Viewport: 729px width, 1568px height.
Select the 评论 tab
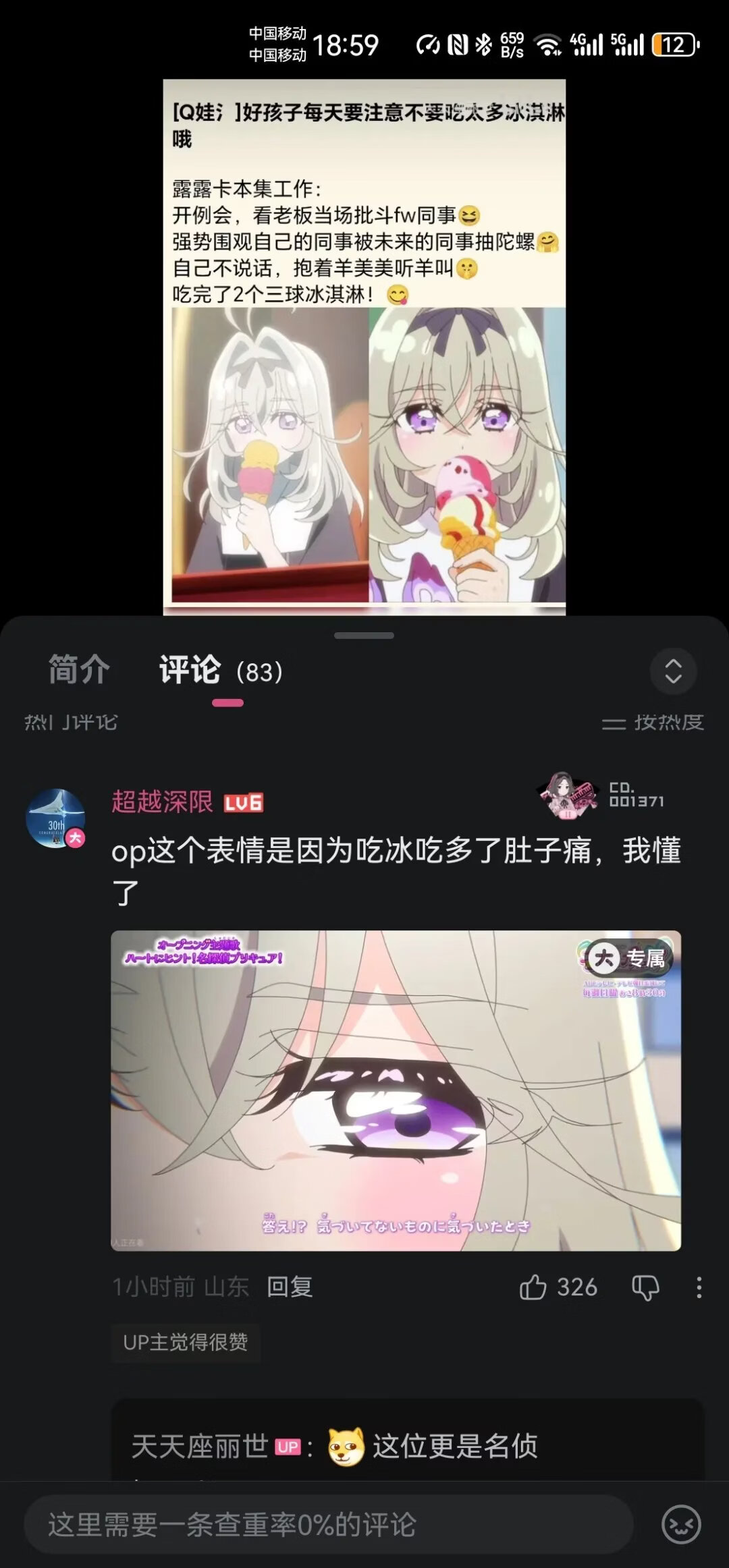(190, 670)
